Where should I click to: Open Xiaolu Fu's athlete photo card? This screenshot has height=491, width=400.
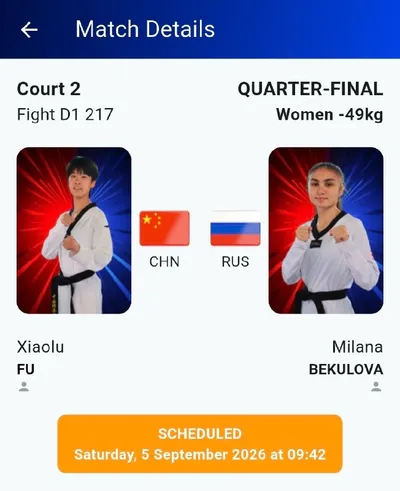pyautogui.click(x=74, y=230)
